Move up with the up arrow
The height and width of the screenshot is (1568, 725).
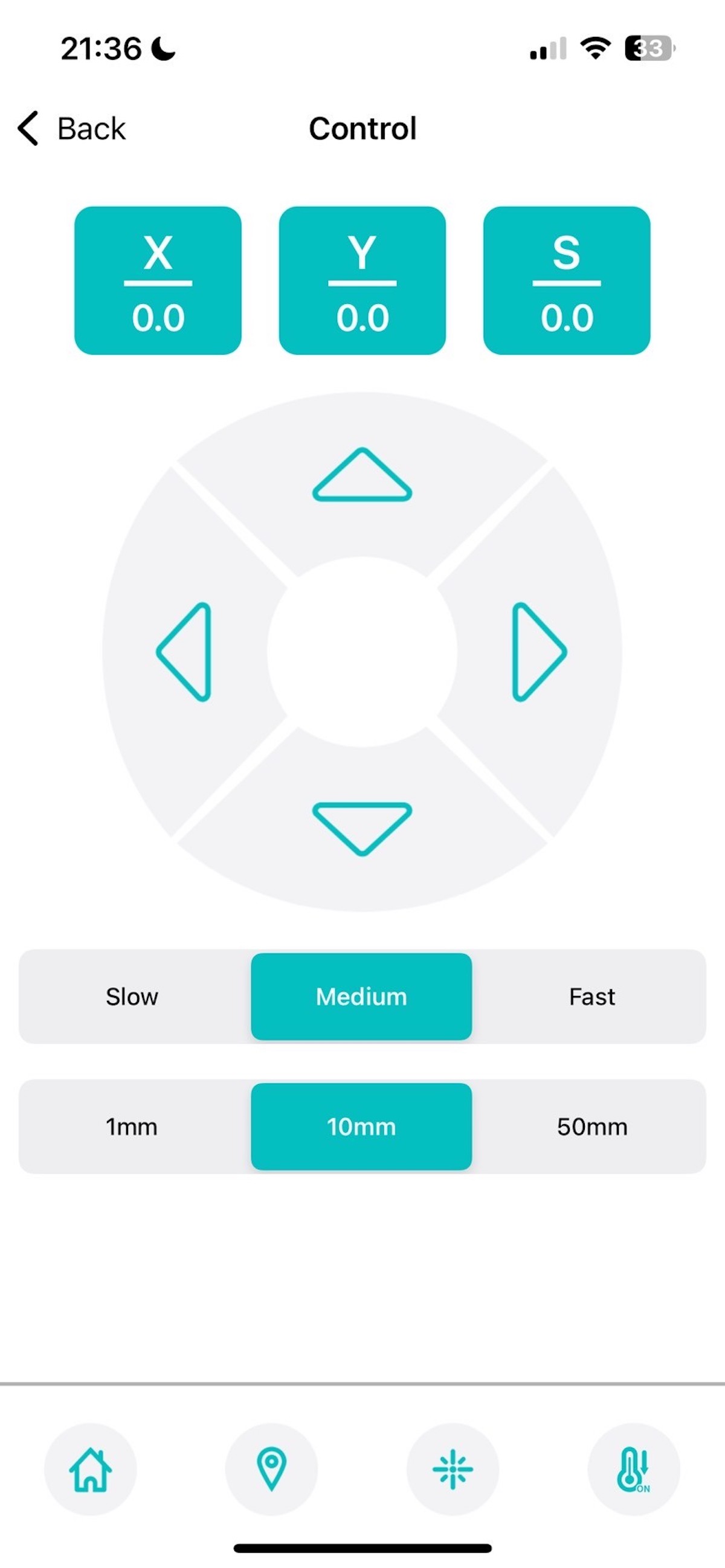362,475
